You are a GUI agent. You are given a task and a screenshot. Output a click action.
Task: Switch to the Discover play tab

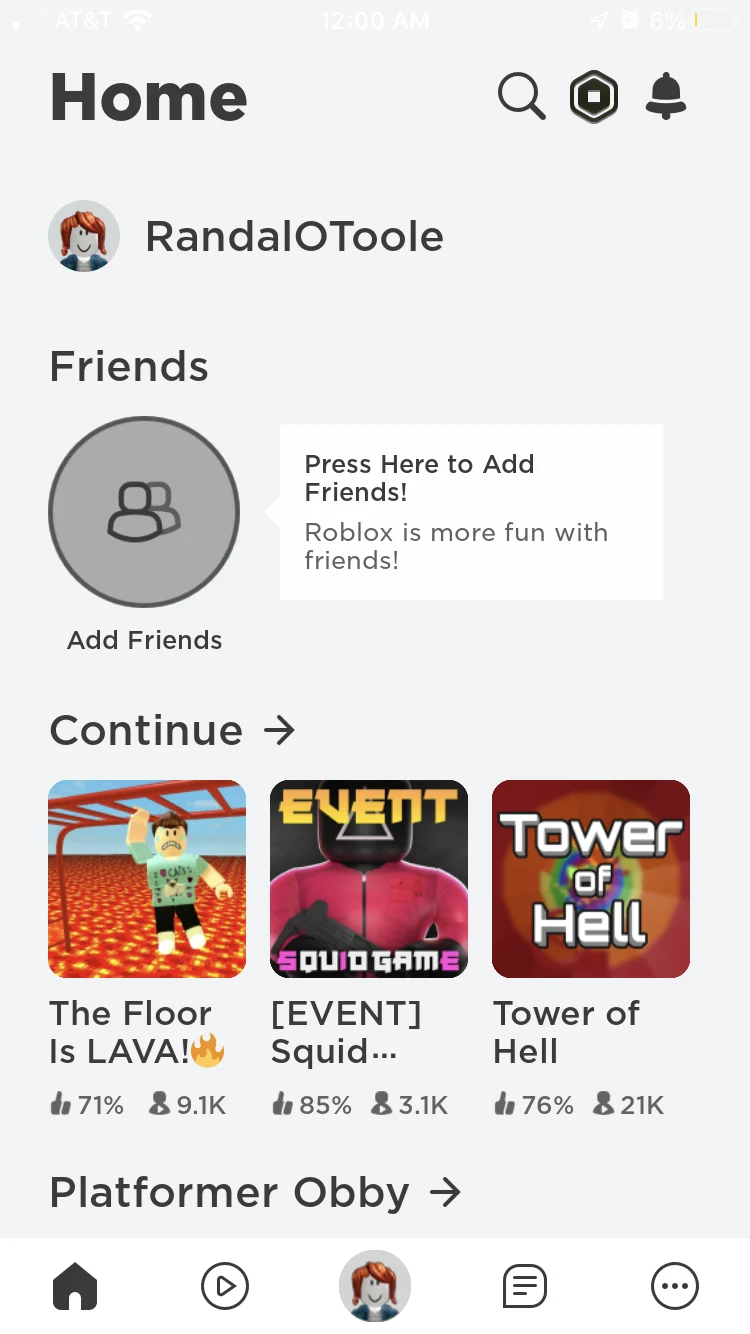click(x=225, y=1286)
